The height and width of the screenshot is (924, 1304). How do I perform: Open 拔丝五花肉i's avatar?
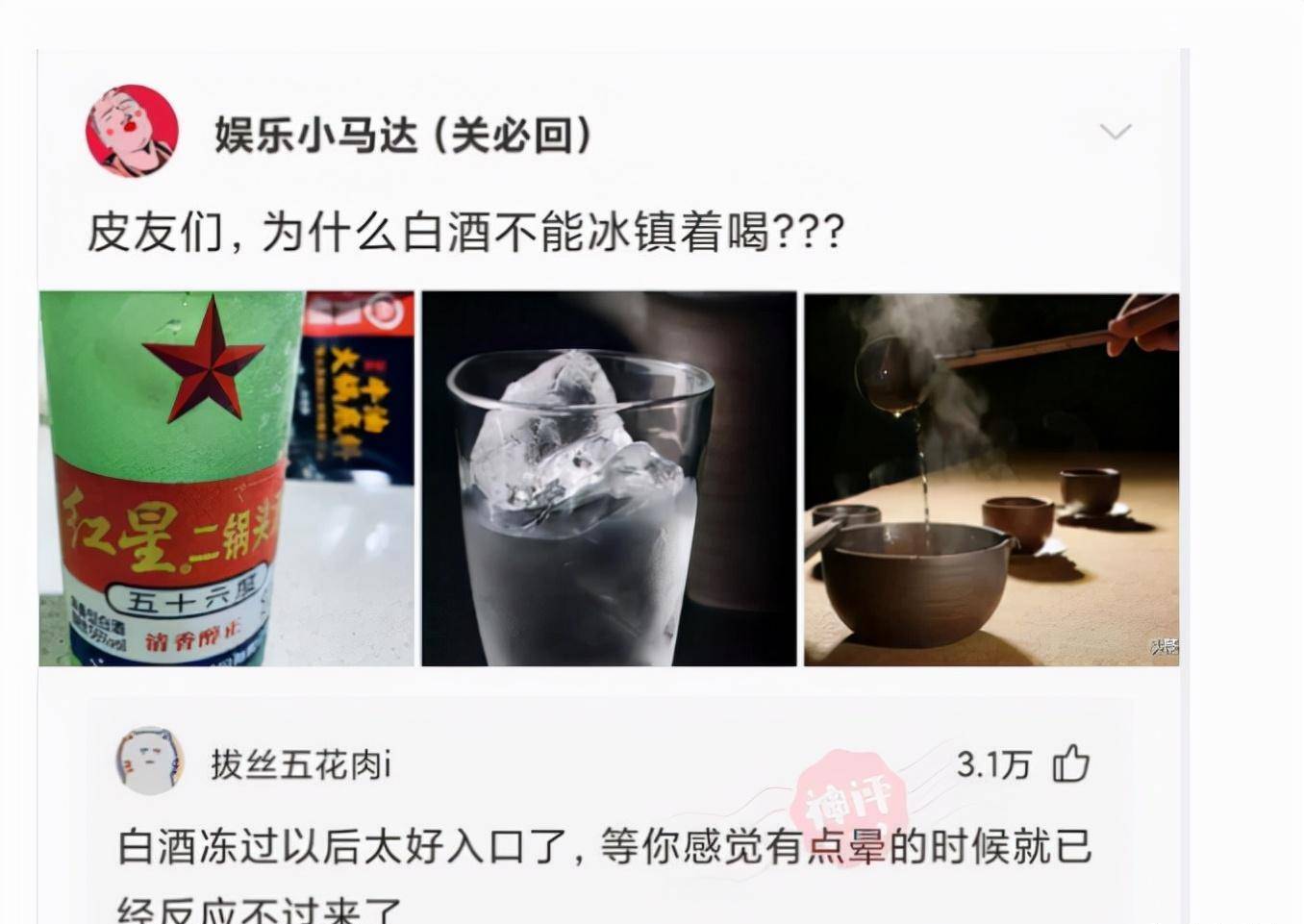149,761
